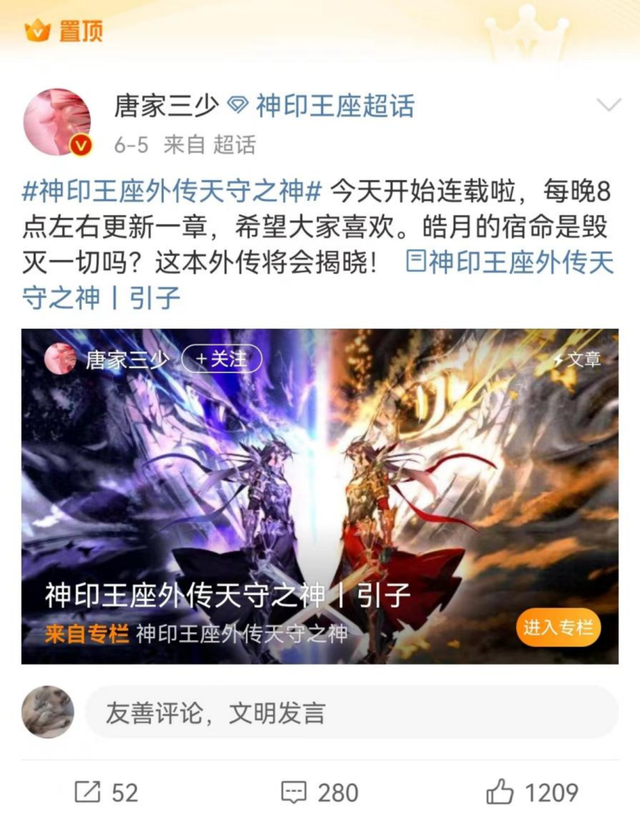Expand the post options chevron
The height and width of the screenshot is (821, 640).
607,106
